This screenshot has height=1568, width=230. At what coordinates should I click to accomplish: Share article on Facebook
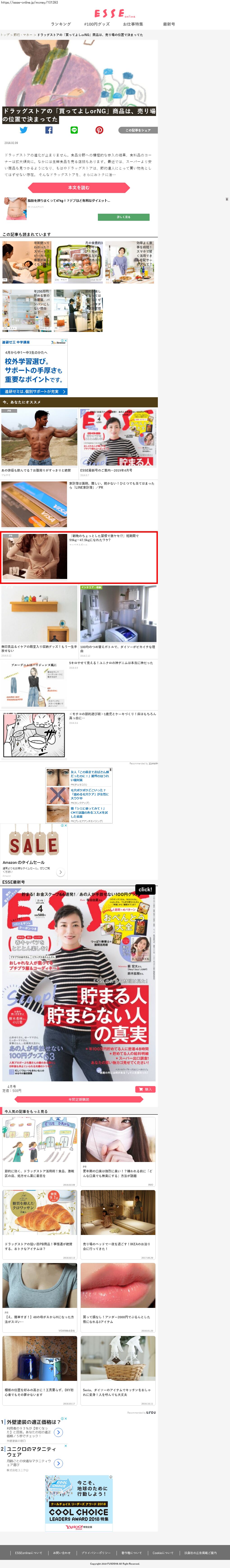point(49,130)
